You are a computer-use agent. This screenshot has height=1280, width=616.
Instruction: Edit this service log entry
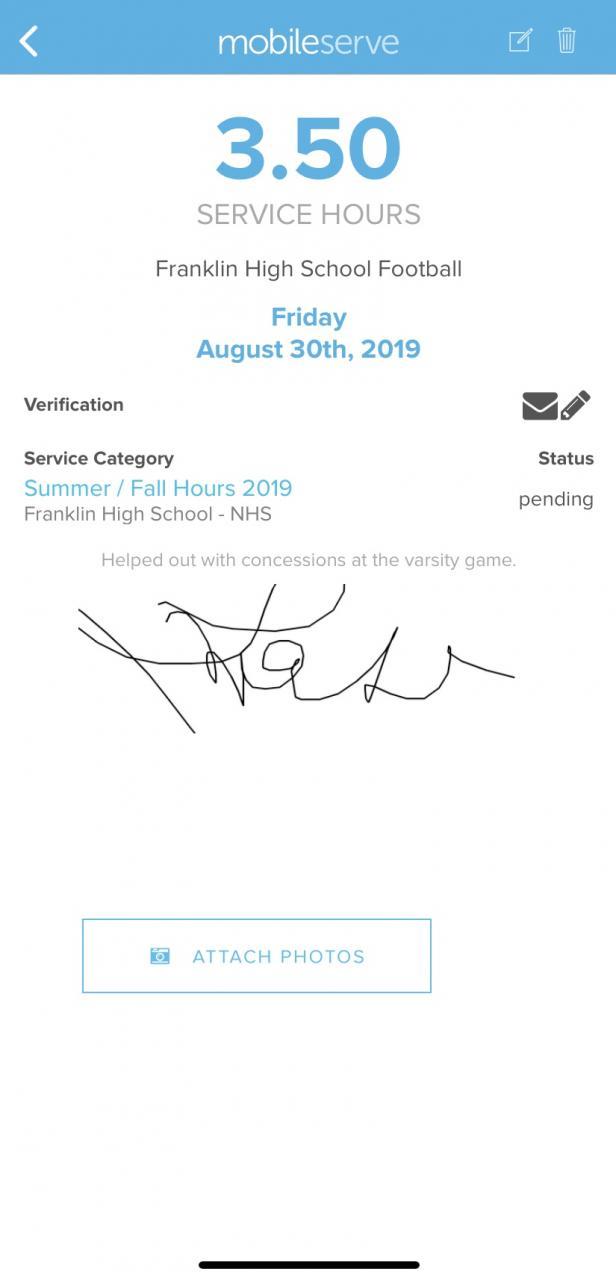coord(520,41)
